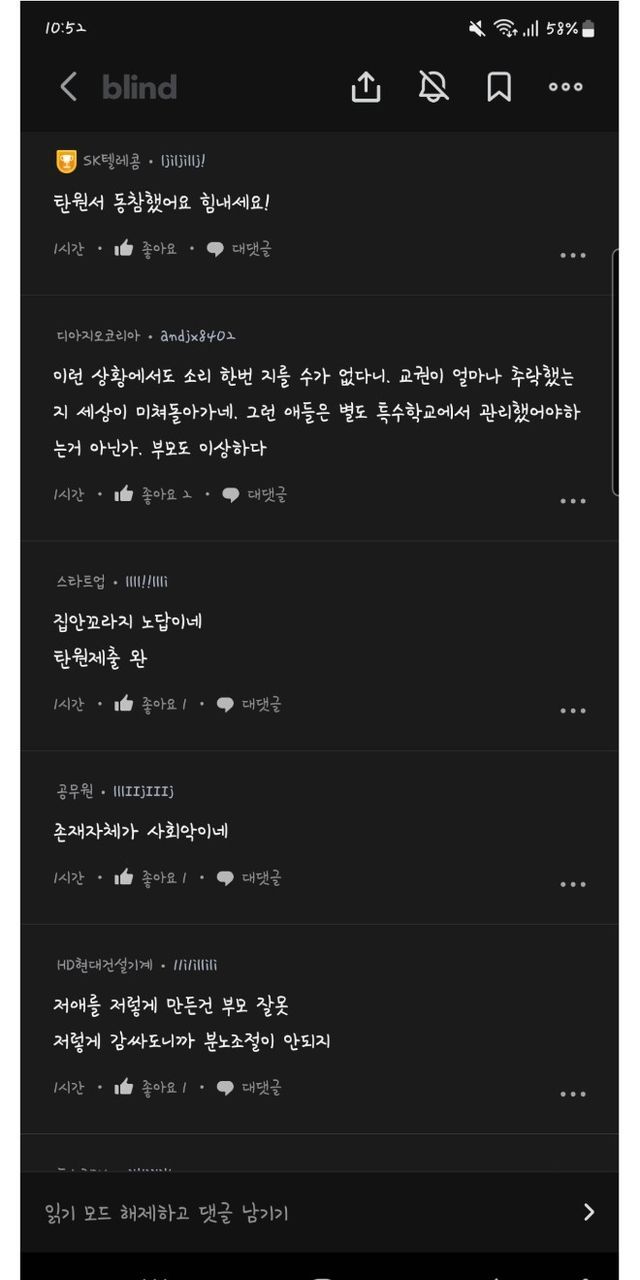The image size is (640, 1280).
Task: Share this post
Action: click(x=366, y=87)
